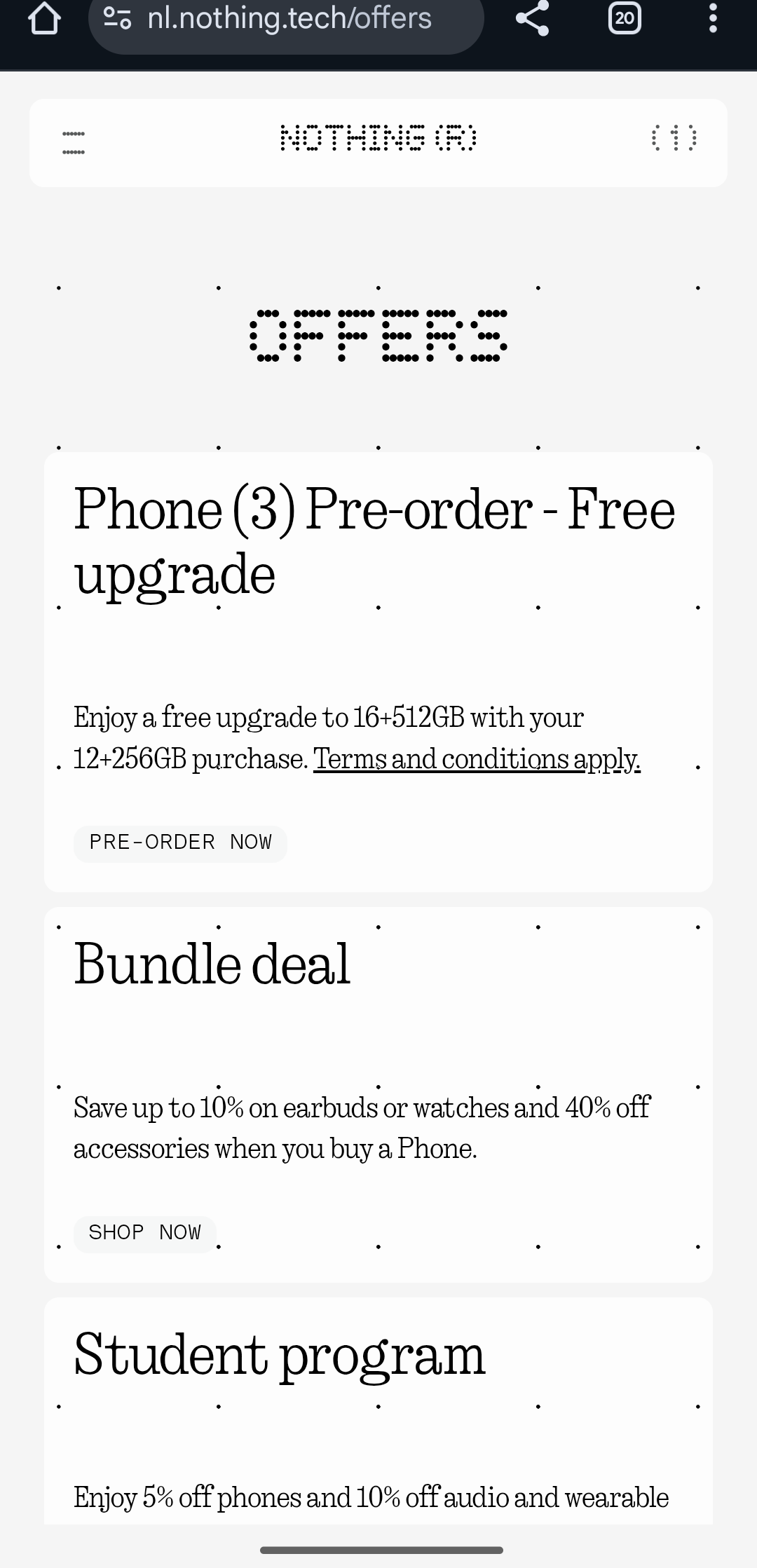Read the Terms and conditions apply link
This screenshot has width=757, height=1568.
coord(477,759)
